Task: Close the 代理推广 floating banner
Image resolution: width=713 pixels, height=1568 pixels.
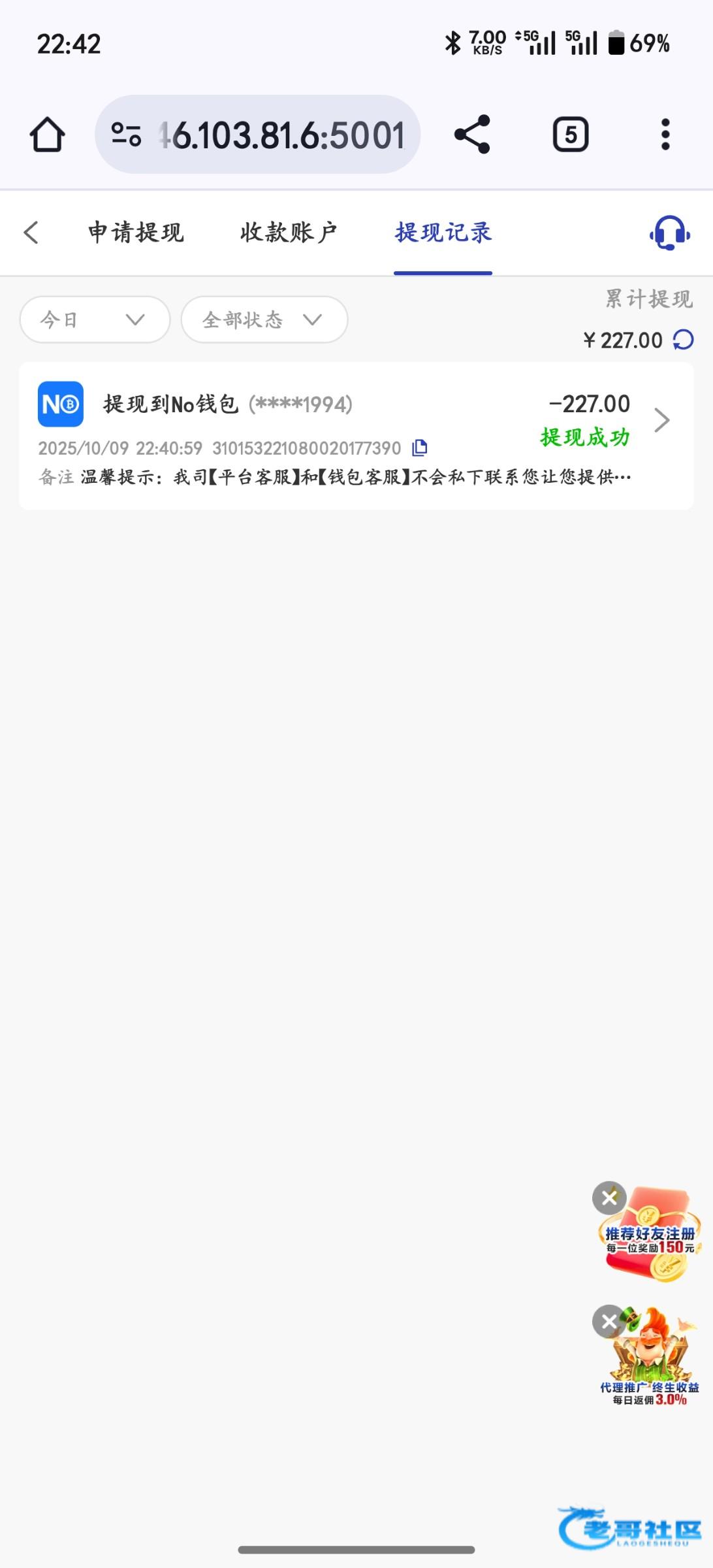Action: pos(609,1322)
